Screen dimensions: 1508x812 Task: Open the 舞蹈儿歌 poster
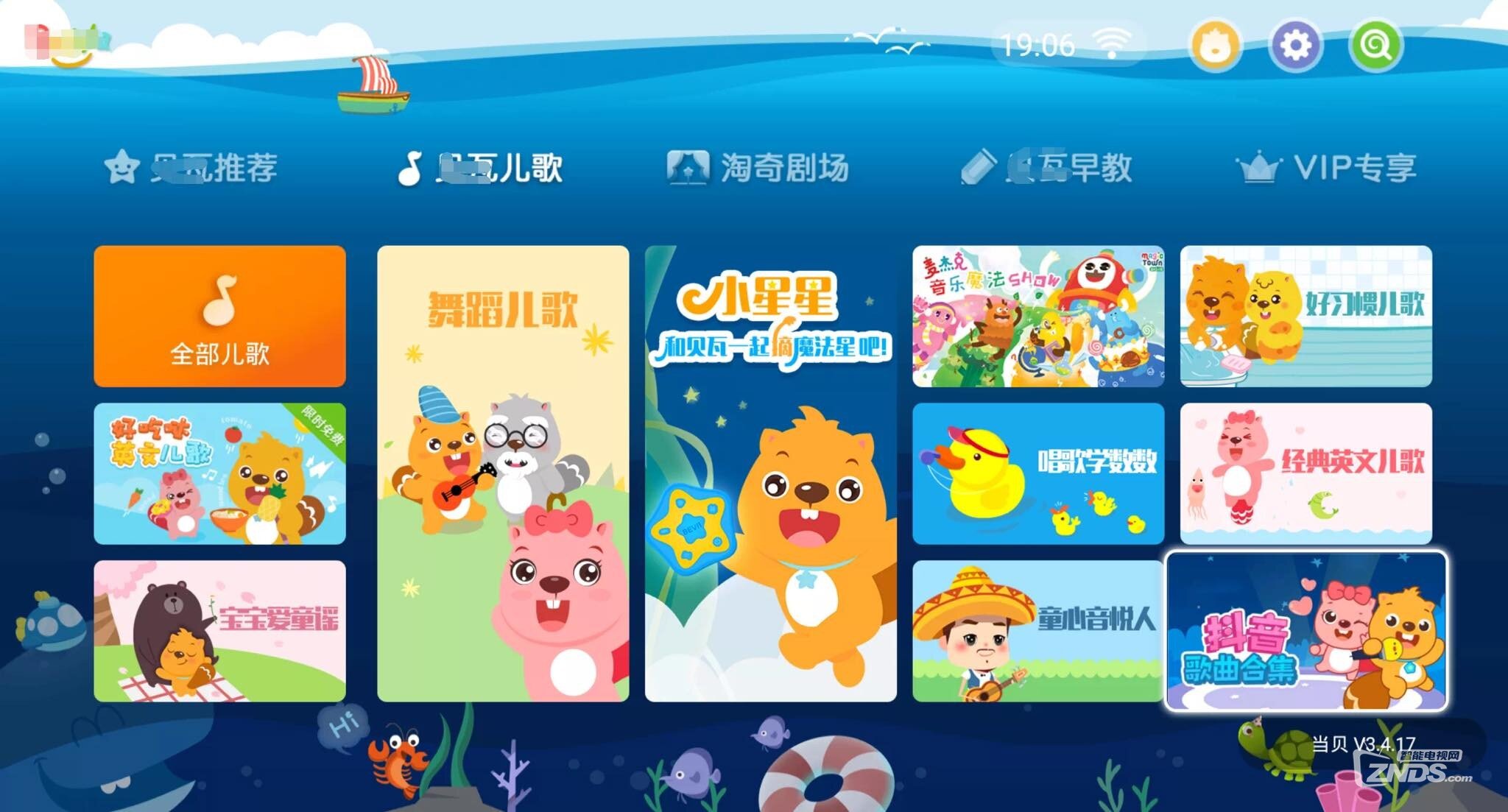click(x=503, y=473)
